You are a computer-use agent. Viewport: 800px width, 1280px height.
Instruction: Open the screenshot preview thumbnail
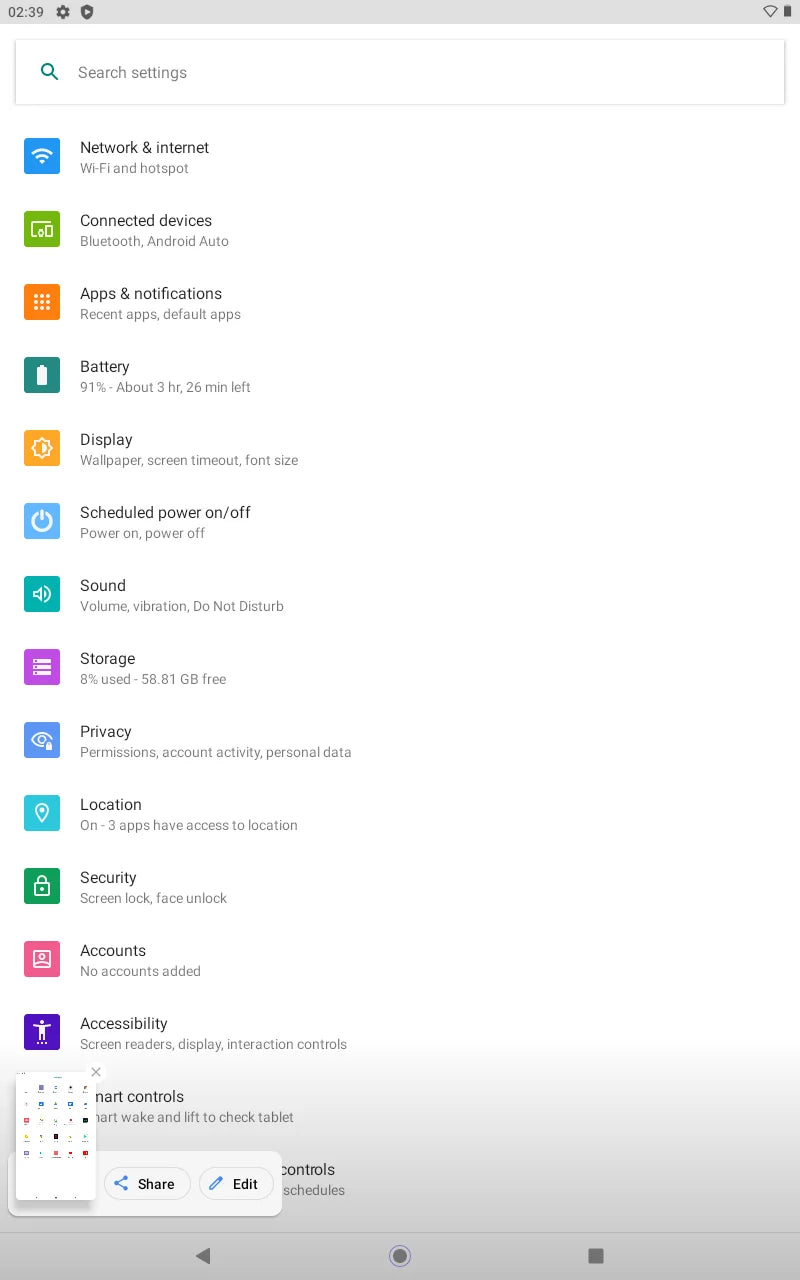click(56, 1136)
